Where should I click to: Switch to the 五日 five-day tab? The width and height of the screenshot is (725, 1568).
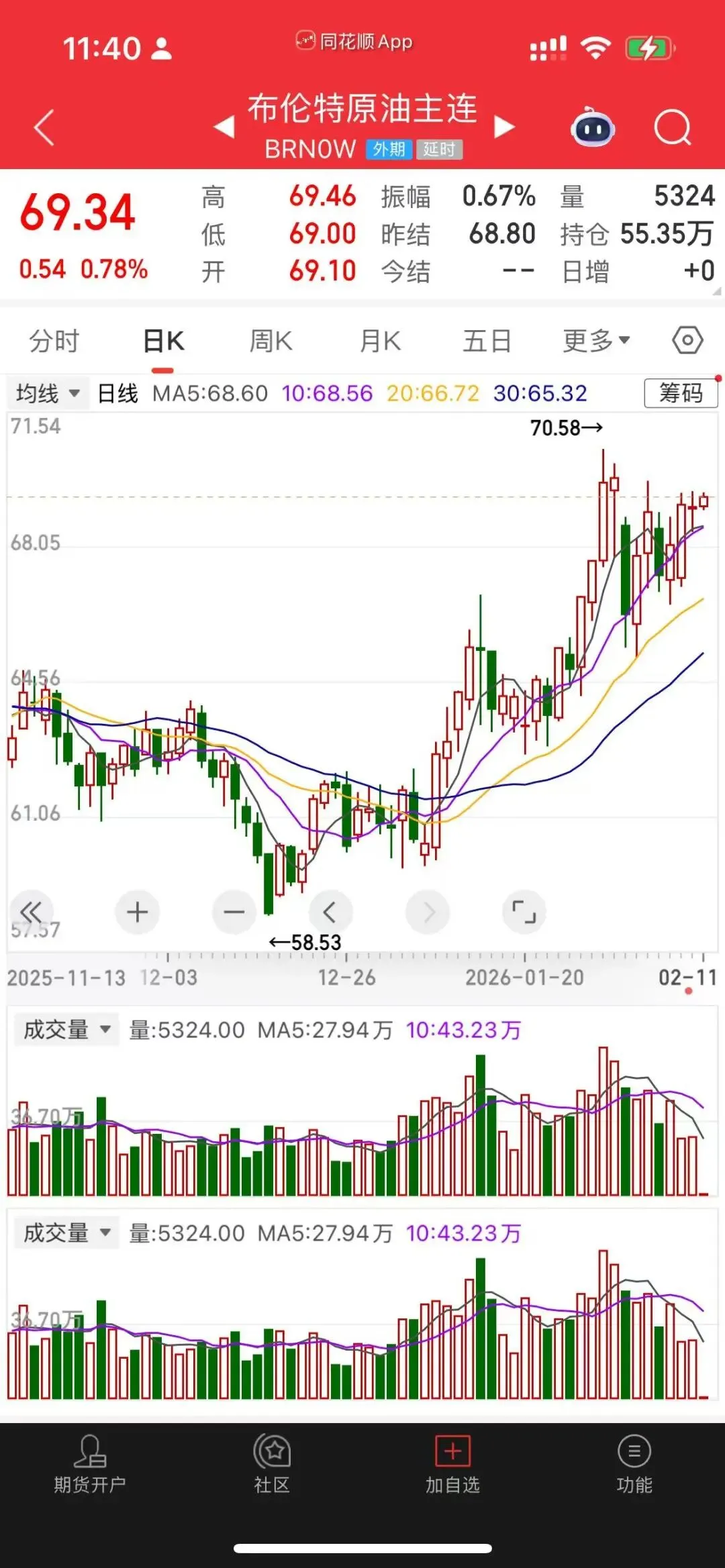click(487, 341)
